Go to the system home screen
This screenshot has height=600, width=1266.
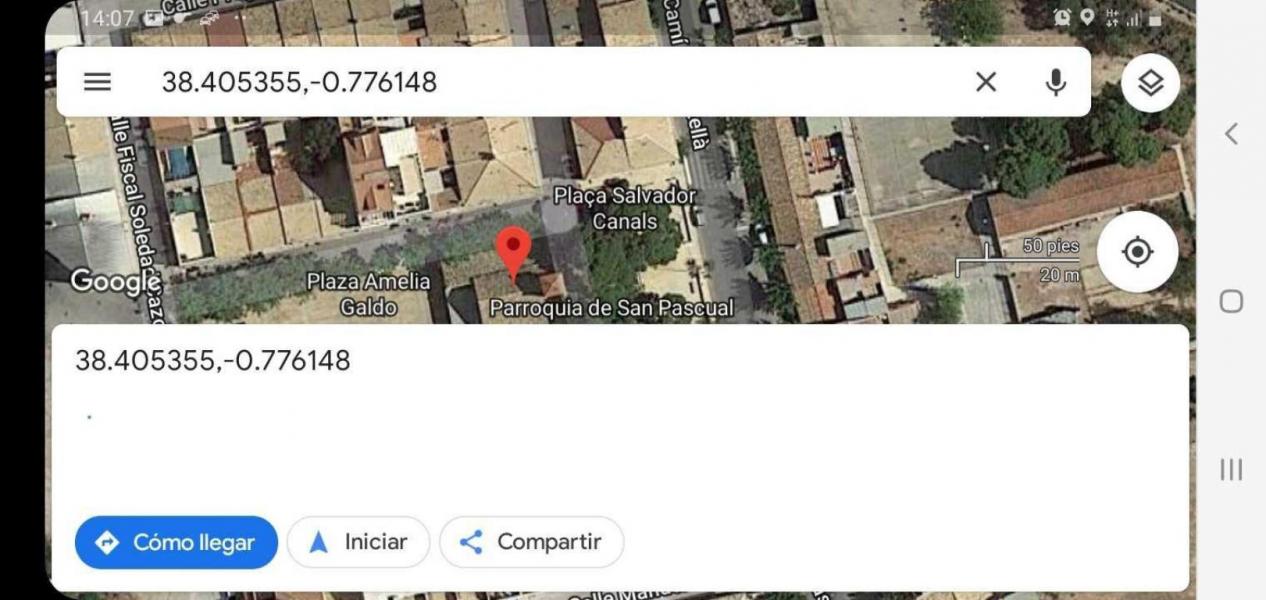[1231, 301]
